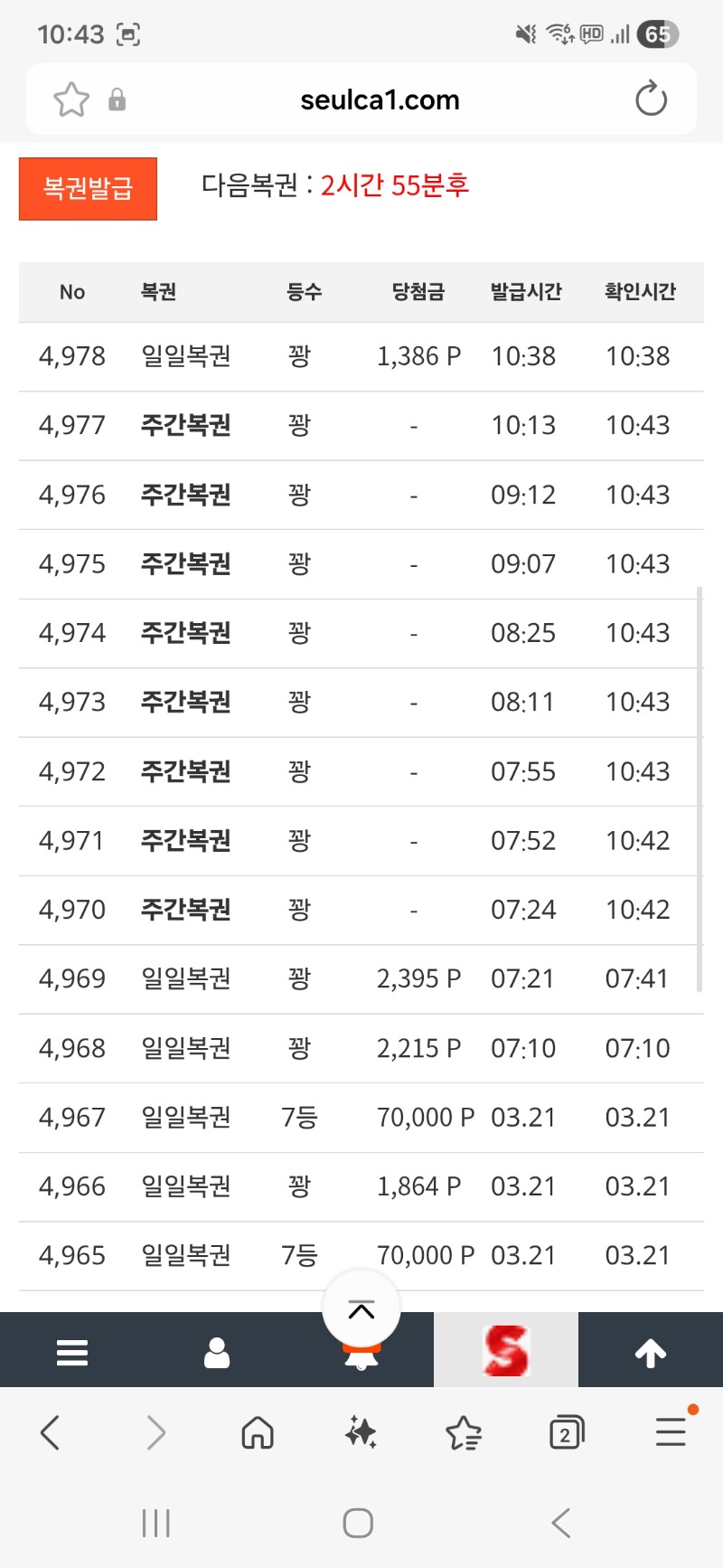Tap the 복권발급 button

click(x=88, y=188)
